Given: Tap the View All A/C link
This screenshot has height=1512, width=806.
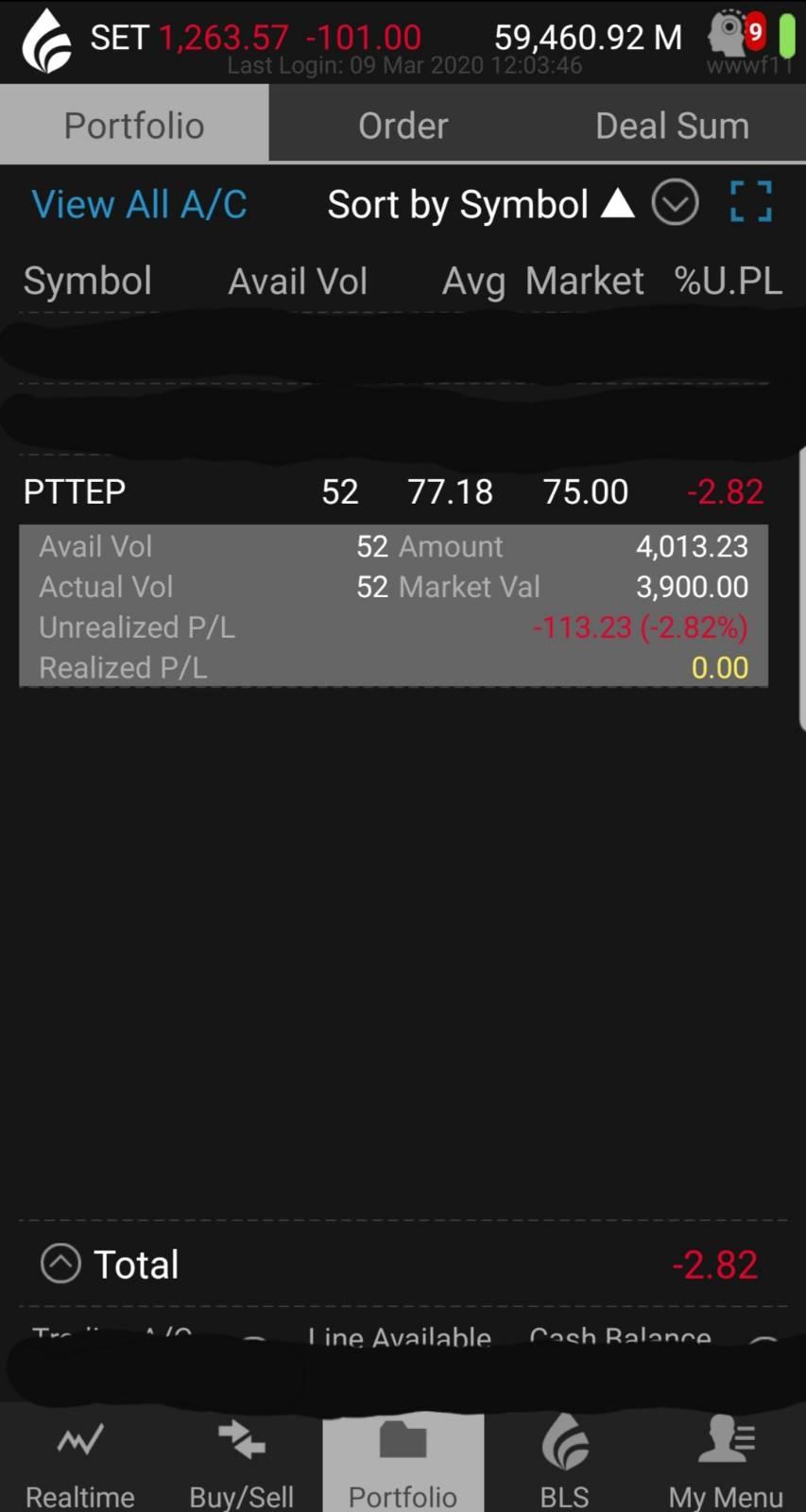Looking at the screenshot, I should point(139,204).
